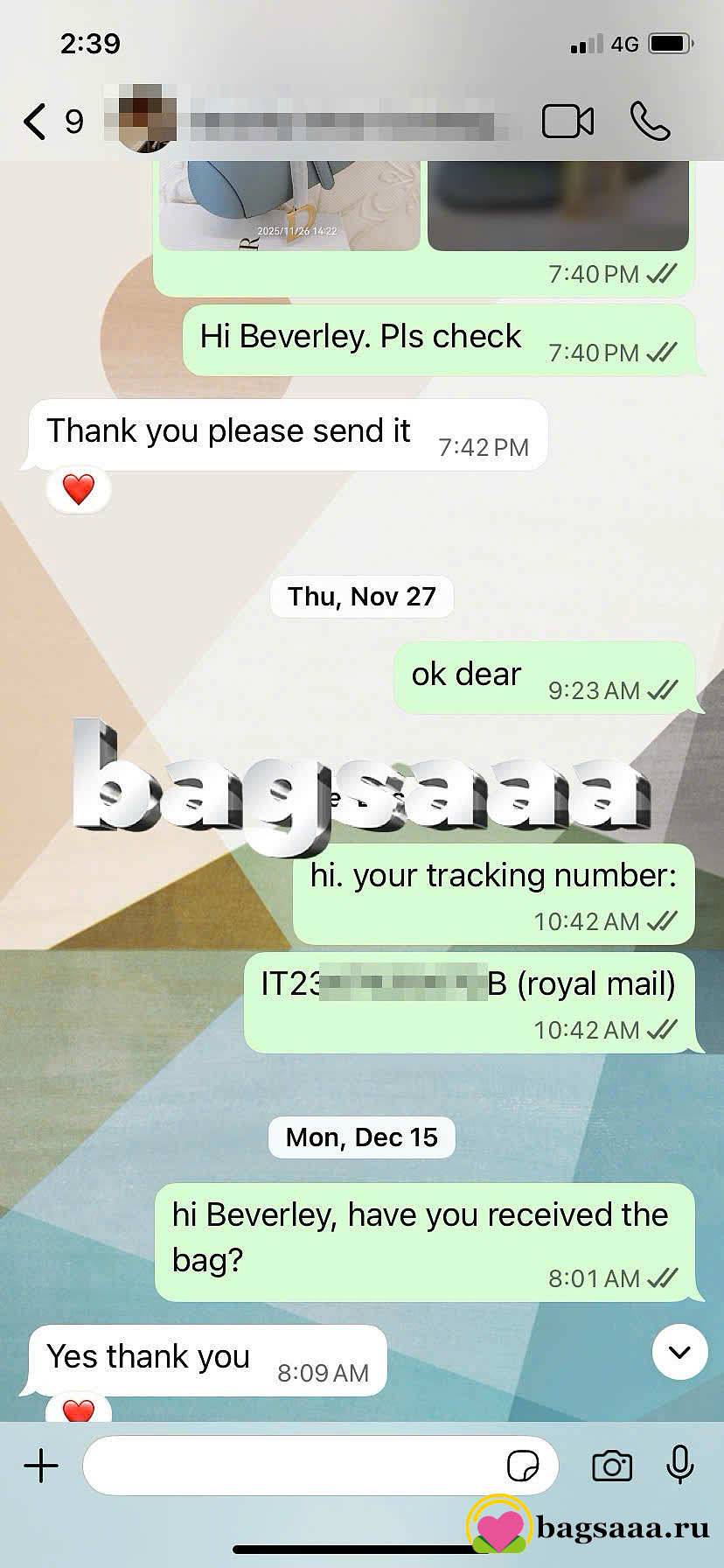Jump to latest messages with the down chevron
Screen dimensions: 724x1568
tap(679, 1352)
